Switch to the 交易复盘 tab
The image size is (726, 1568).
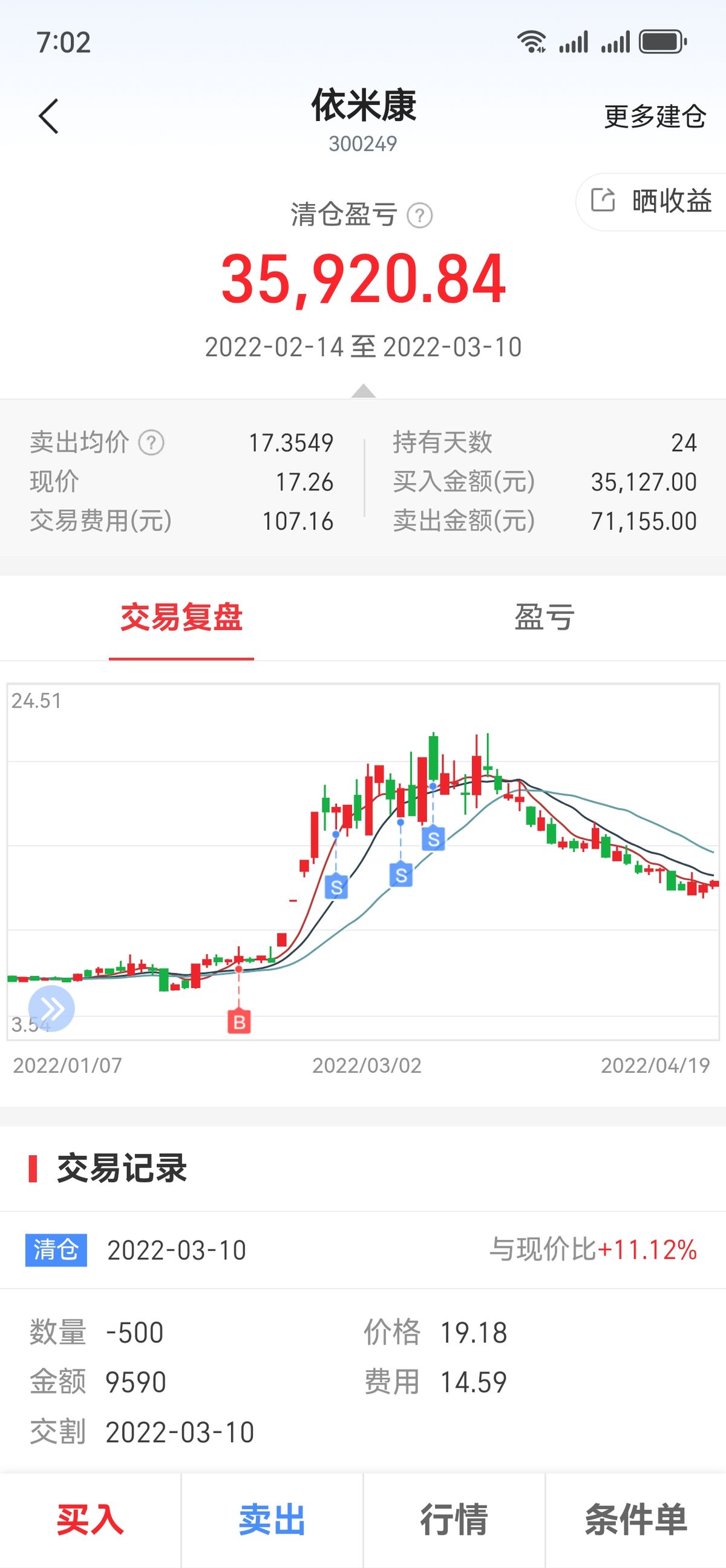[181, 618]
